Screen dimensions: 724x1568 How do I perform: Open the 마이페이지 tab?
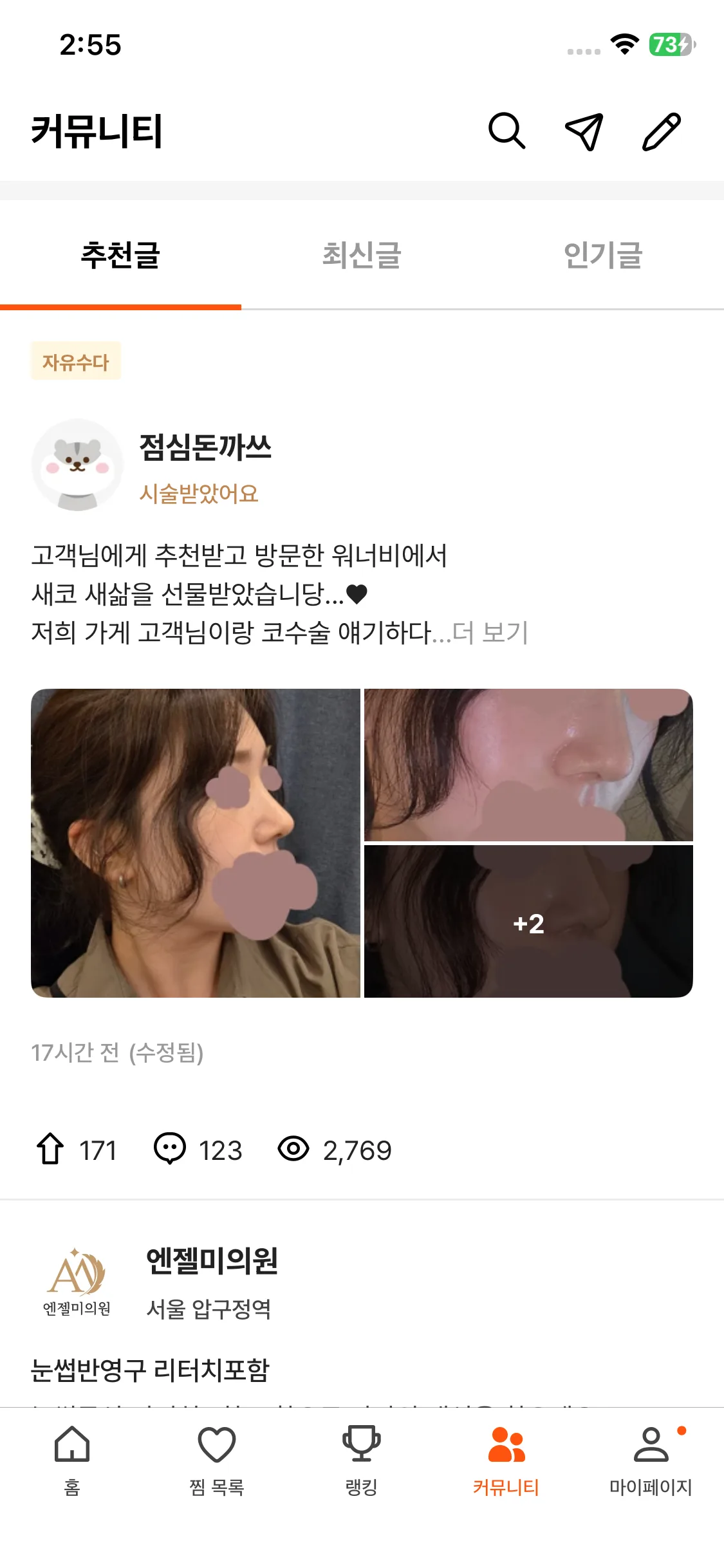tap(651, 1459)
